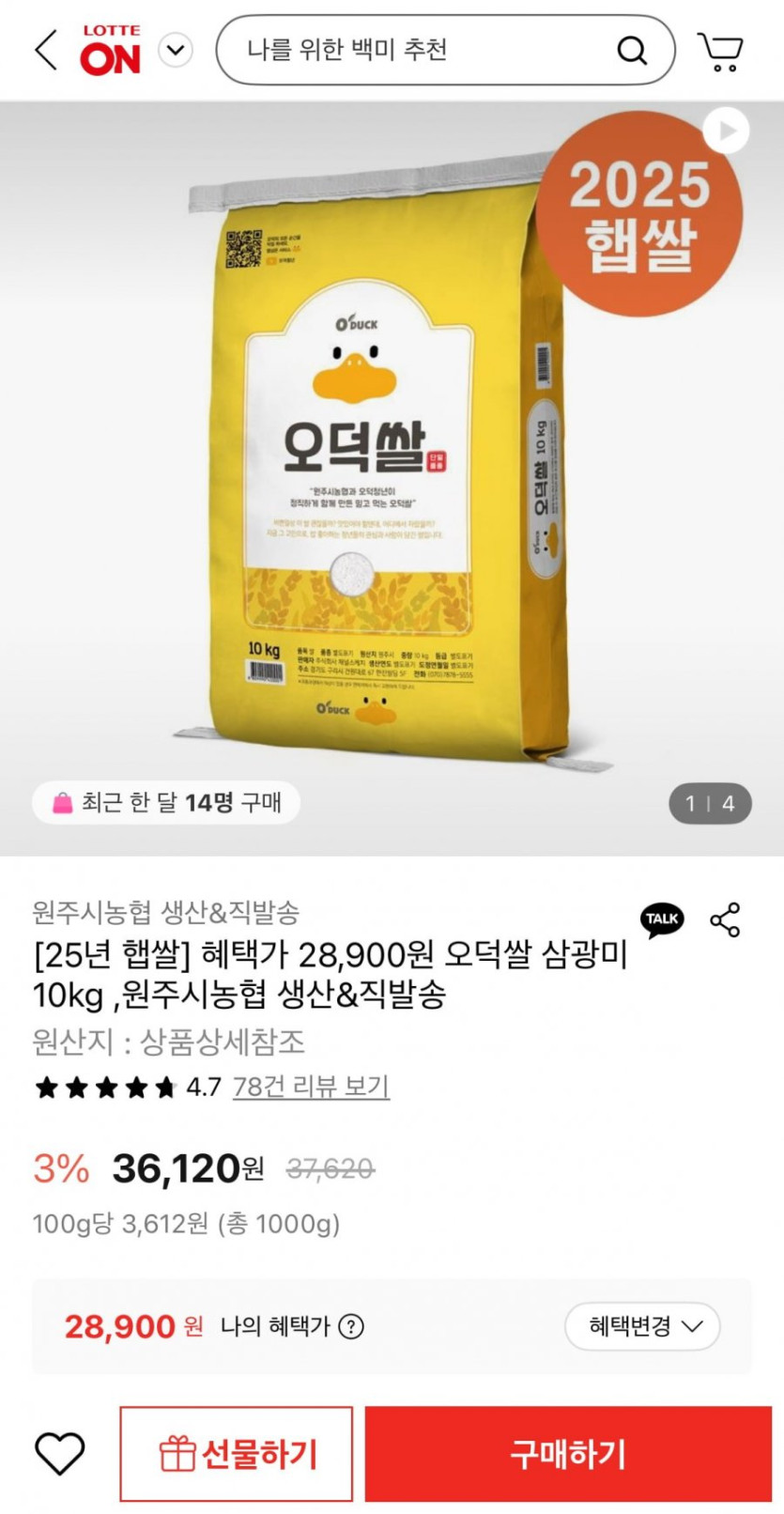Expand the dropdown next to the LOTTE ON logo
The width and height of the screenshot is (784, 1514).
pos(176,50)
